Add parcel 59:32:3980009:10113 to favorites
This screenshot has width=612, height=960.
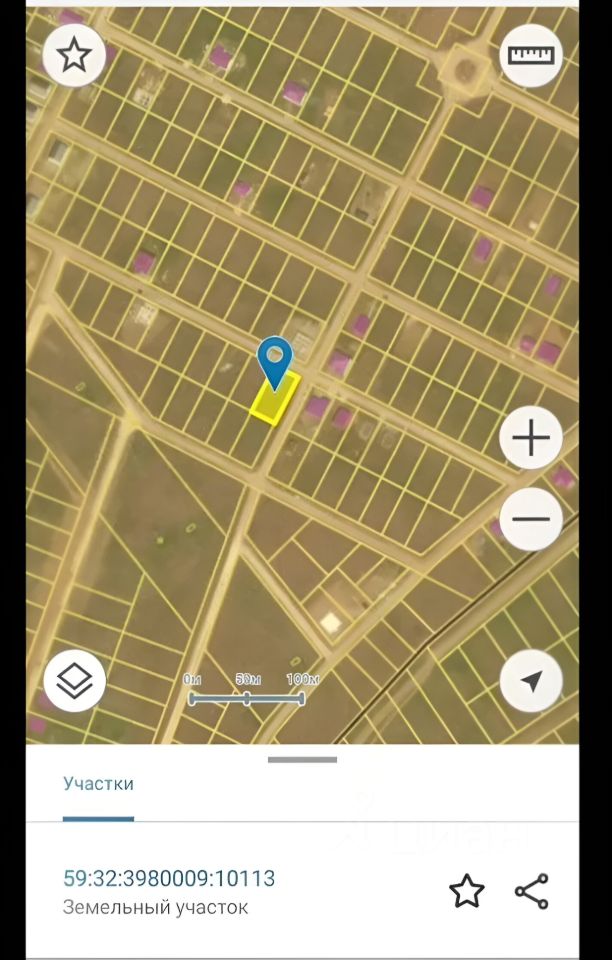(x=466, y=891)
